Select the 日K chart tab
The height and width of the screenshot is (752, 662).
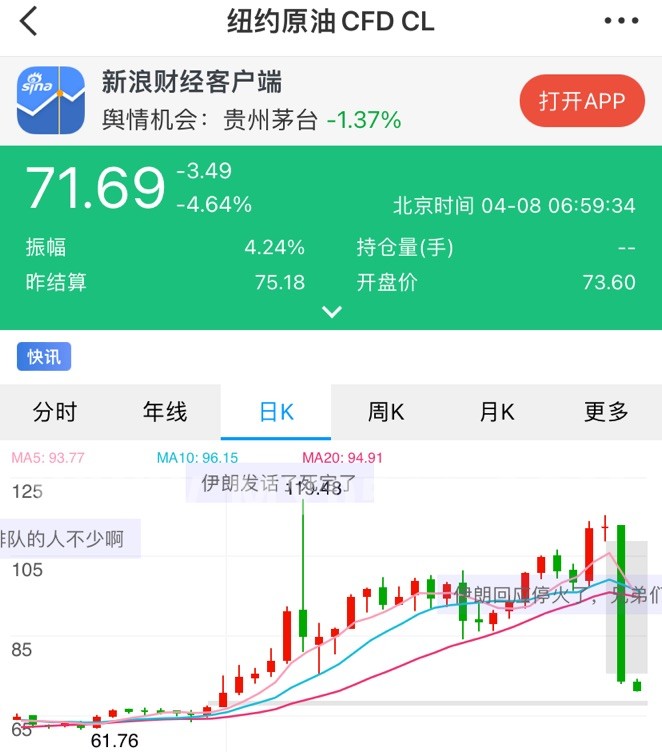(x=276, y=411)
